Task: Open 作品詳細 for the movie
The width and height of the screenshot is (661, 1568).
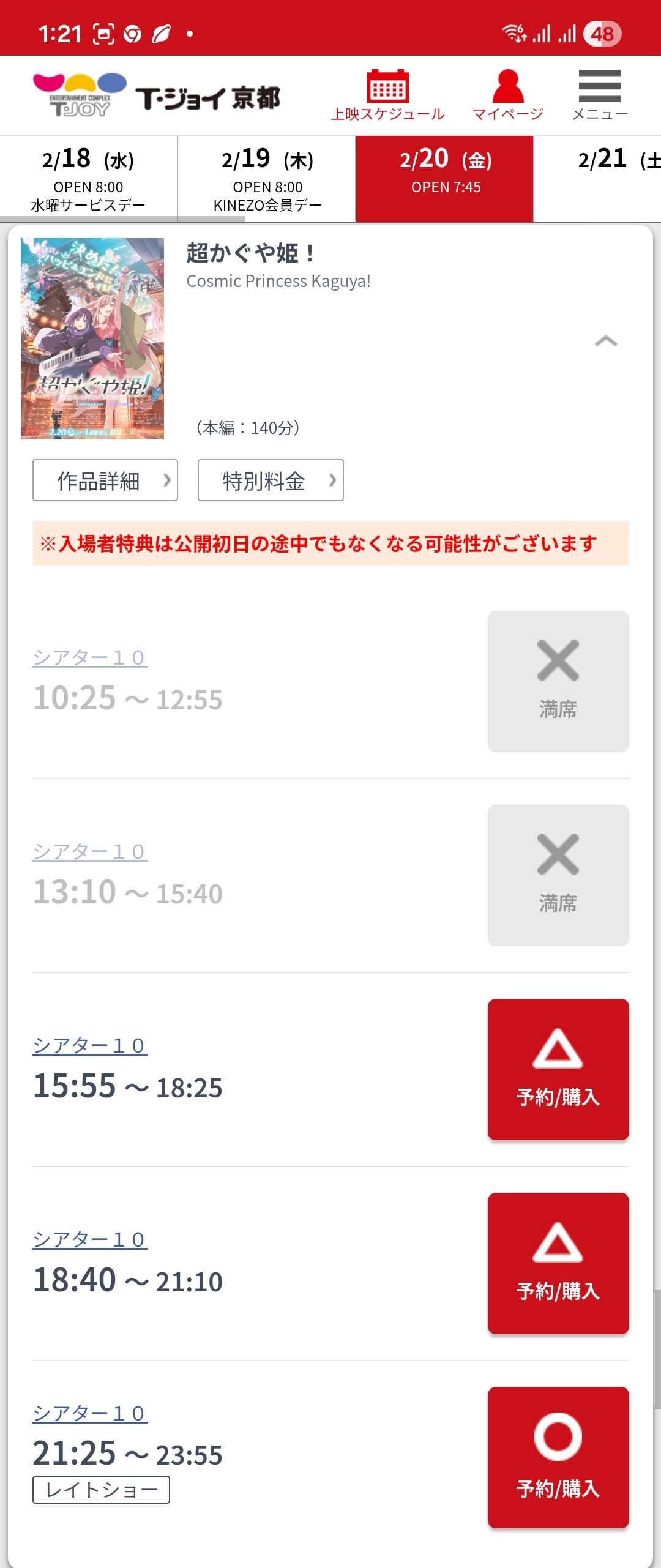Action: pos(105,480)
